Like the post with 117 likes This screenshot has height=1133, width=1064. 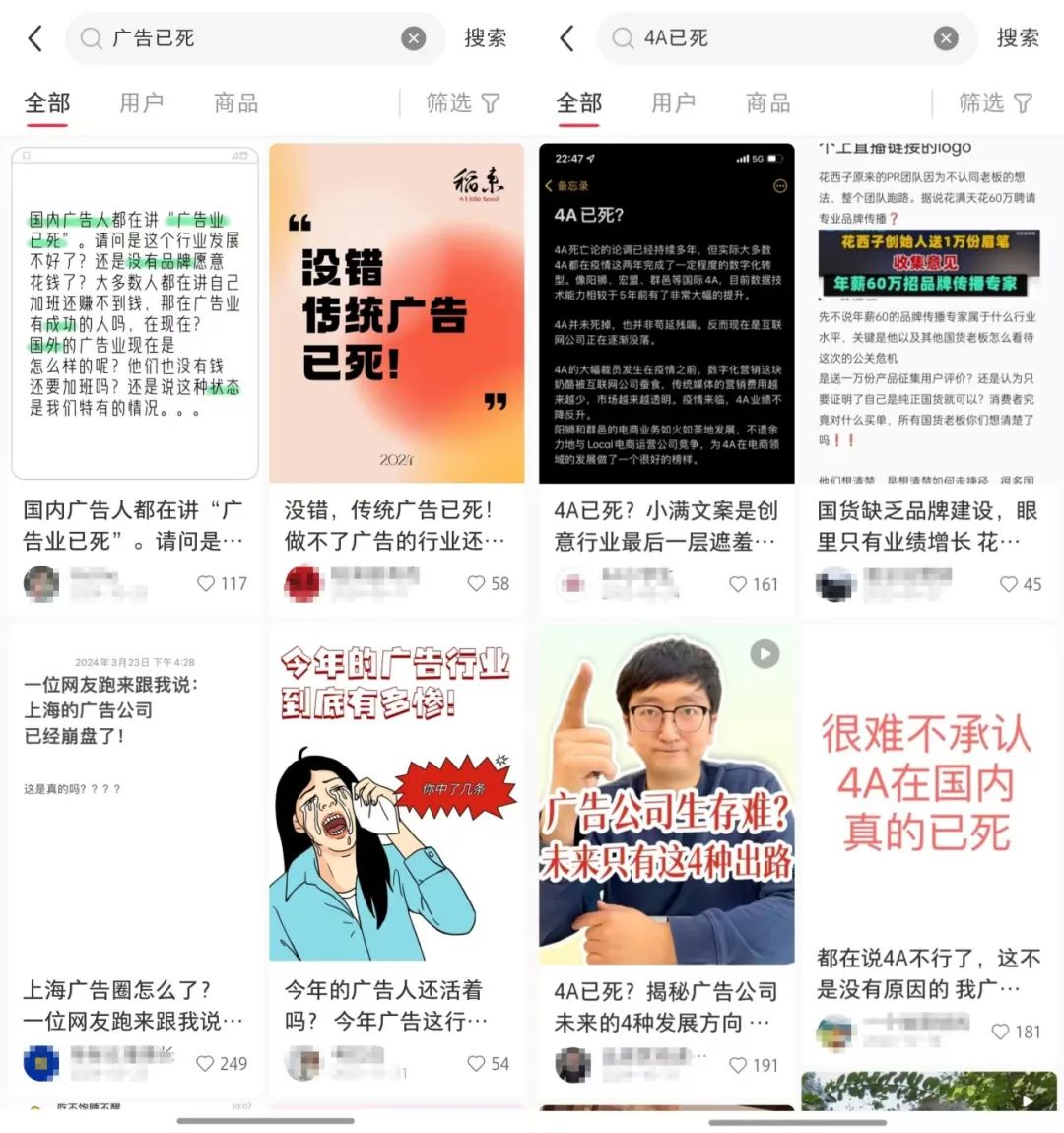click(x=206, y=583)
